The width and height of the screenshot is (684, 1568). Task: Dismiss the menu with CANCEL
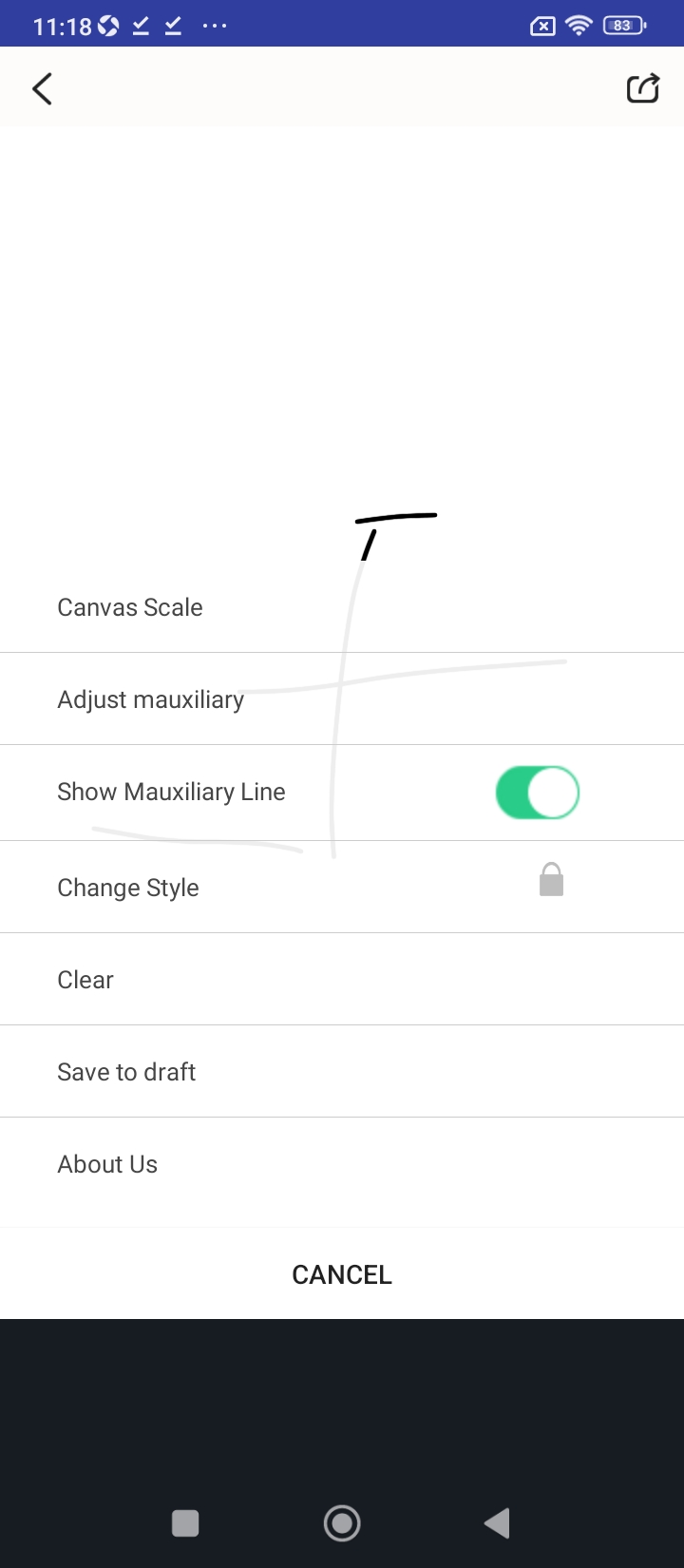pos(342,1274)
